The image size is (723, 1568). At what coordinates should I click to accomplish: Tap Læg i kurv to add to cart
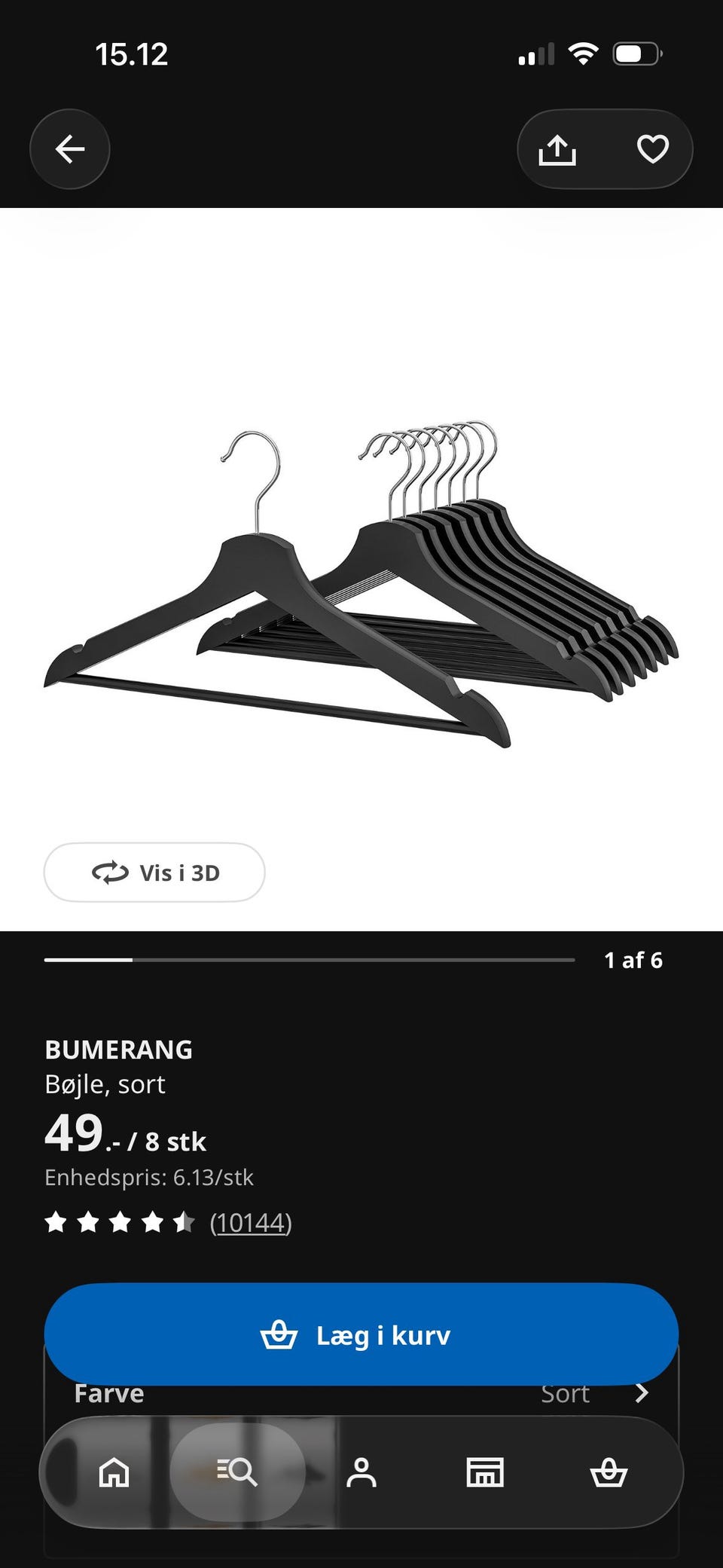tap(361, 1335)
